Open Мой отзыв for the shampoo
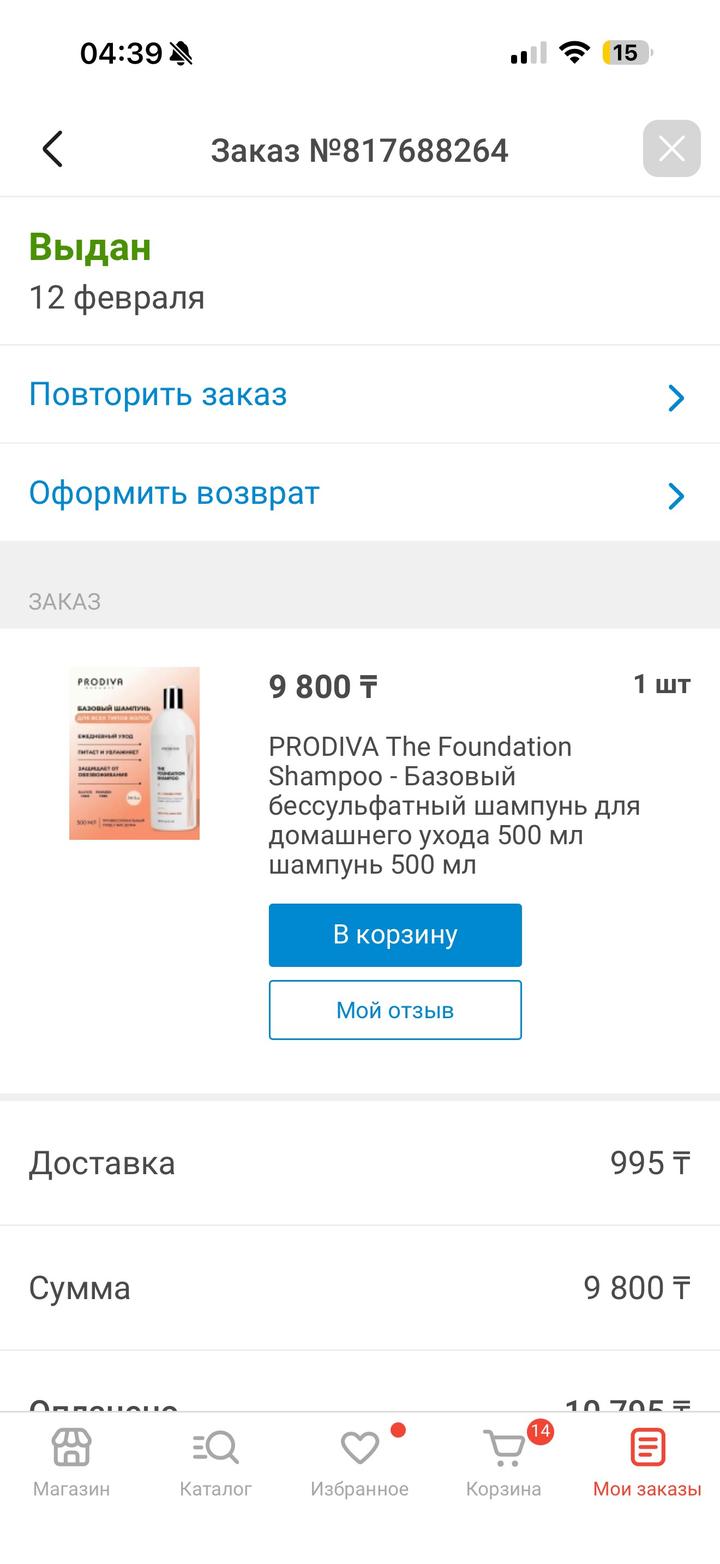Image resolution: width=720 pixels, height=1564 pixels. click(395, 1010)
